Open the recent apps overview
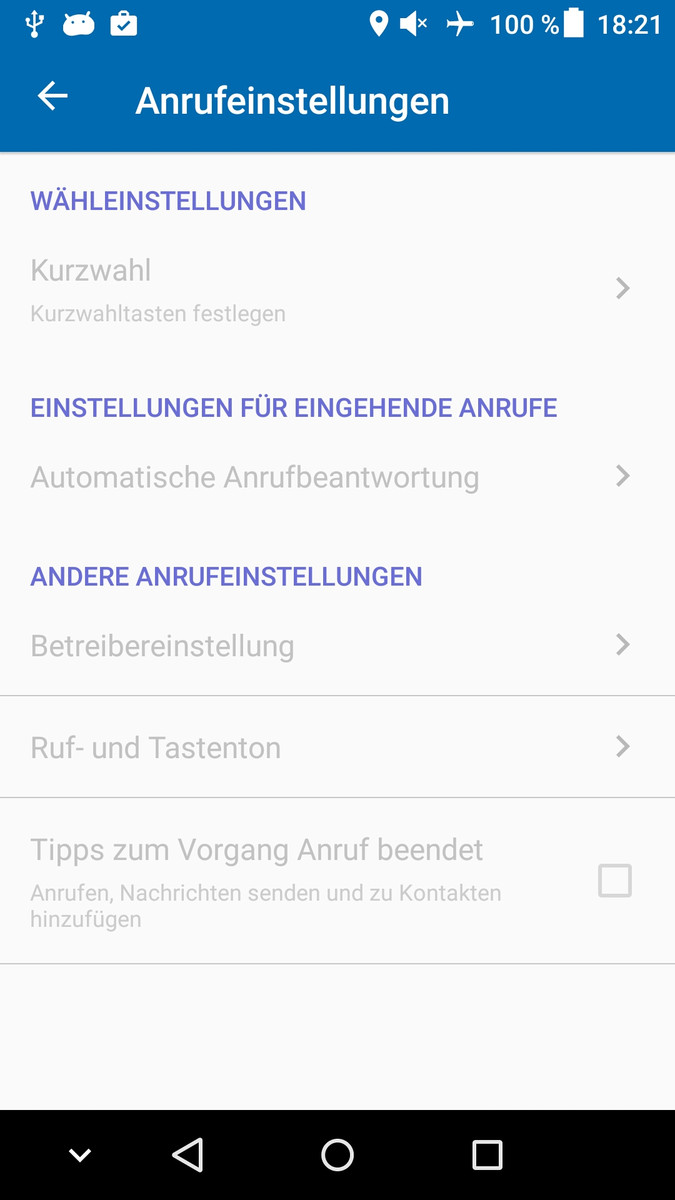The image size is (675, 1200). click(x=487, y=1155)
